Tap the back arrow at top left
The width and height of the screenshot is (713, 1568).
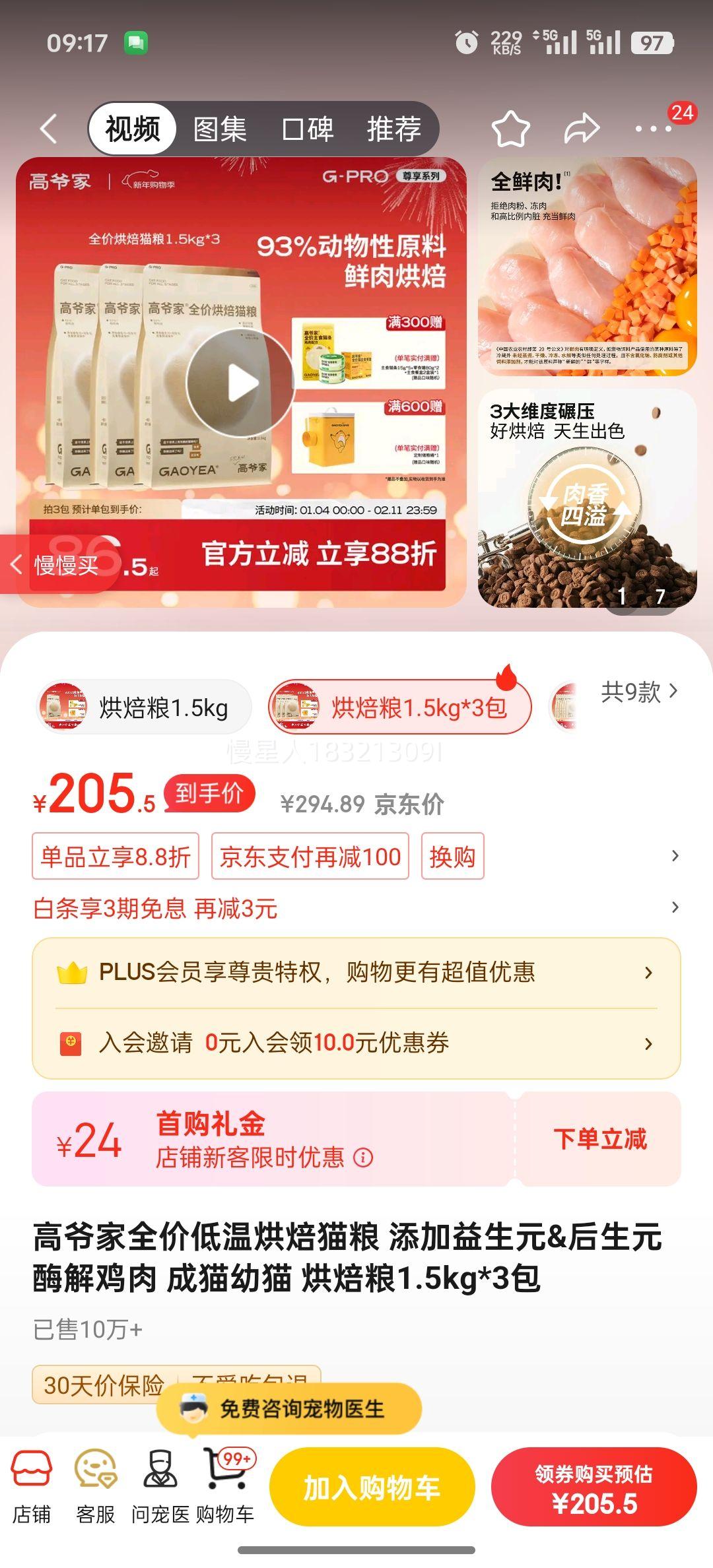[48, 129]
